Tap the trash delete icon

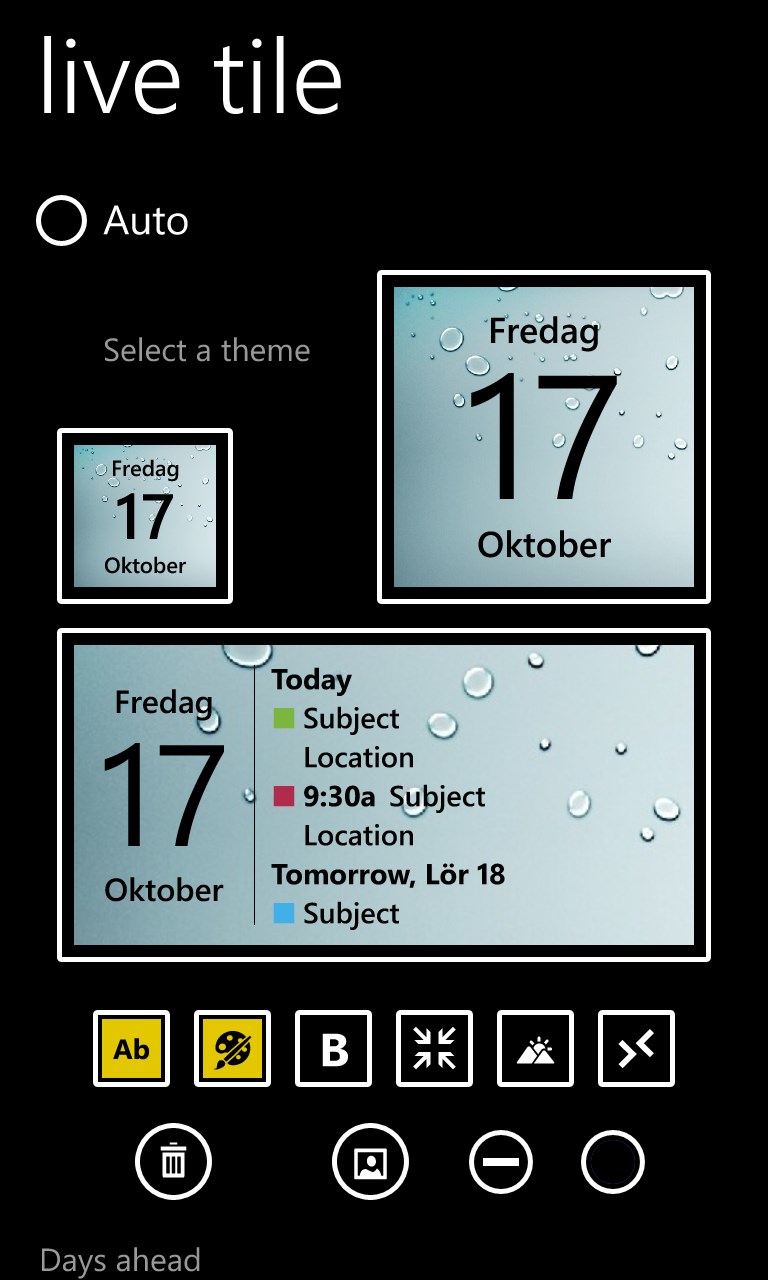172,1161
